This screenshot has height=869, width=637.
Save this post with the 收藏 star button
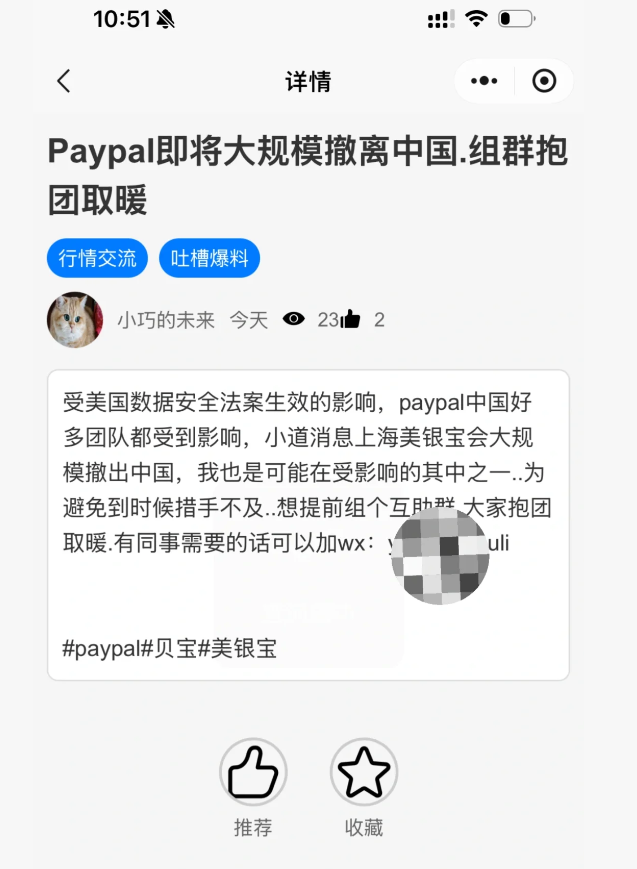coord(364,772)
